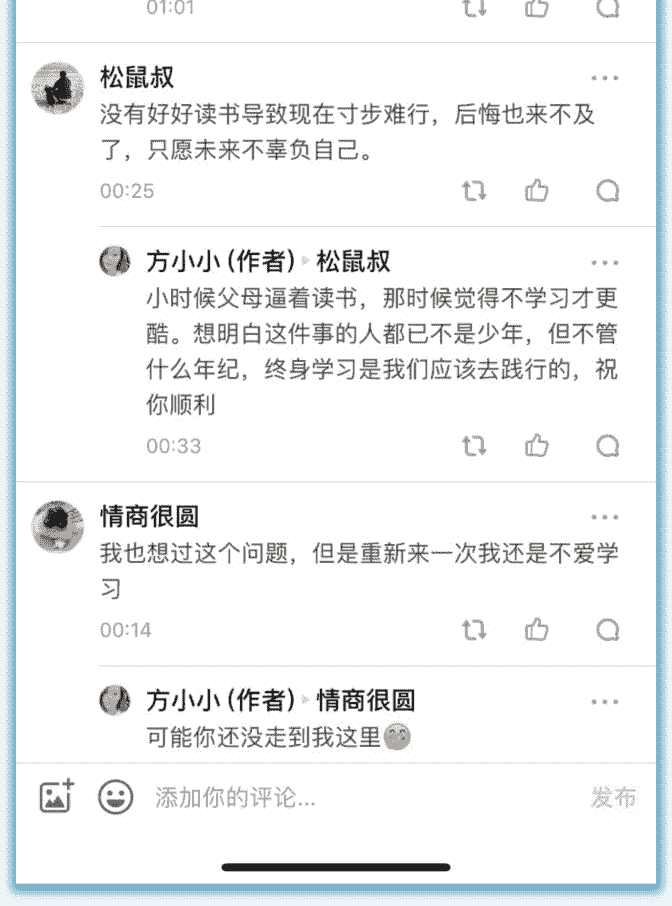View 情商很圆's profile avatar
The image size is (672, 906).
point(58,527)
